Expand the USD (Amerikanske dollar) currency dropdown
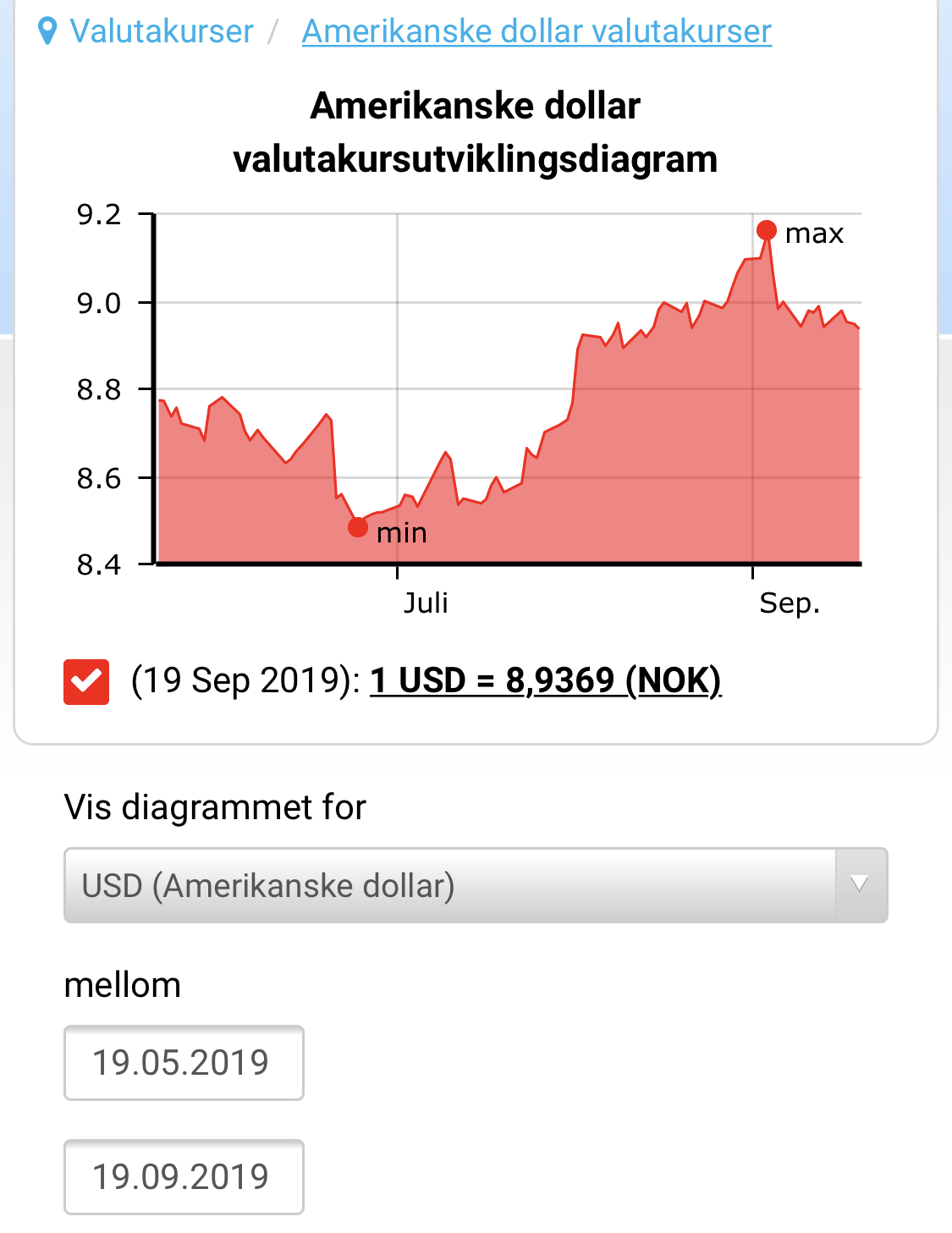Image resolution: width=952 pixels, height=1233 pixels. pyautogui.click(x=476, y=885)
